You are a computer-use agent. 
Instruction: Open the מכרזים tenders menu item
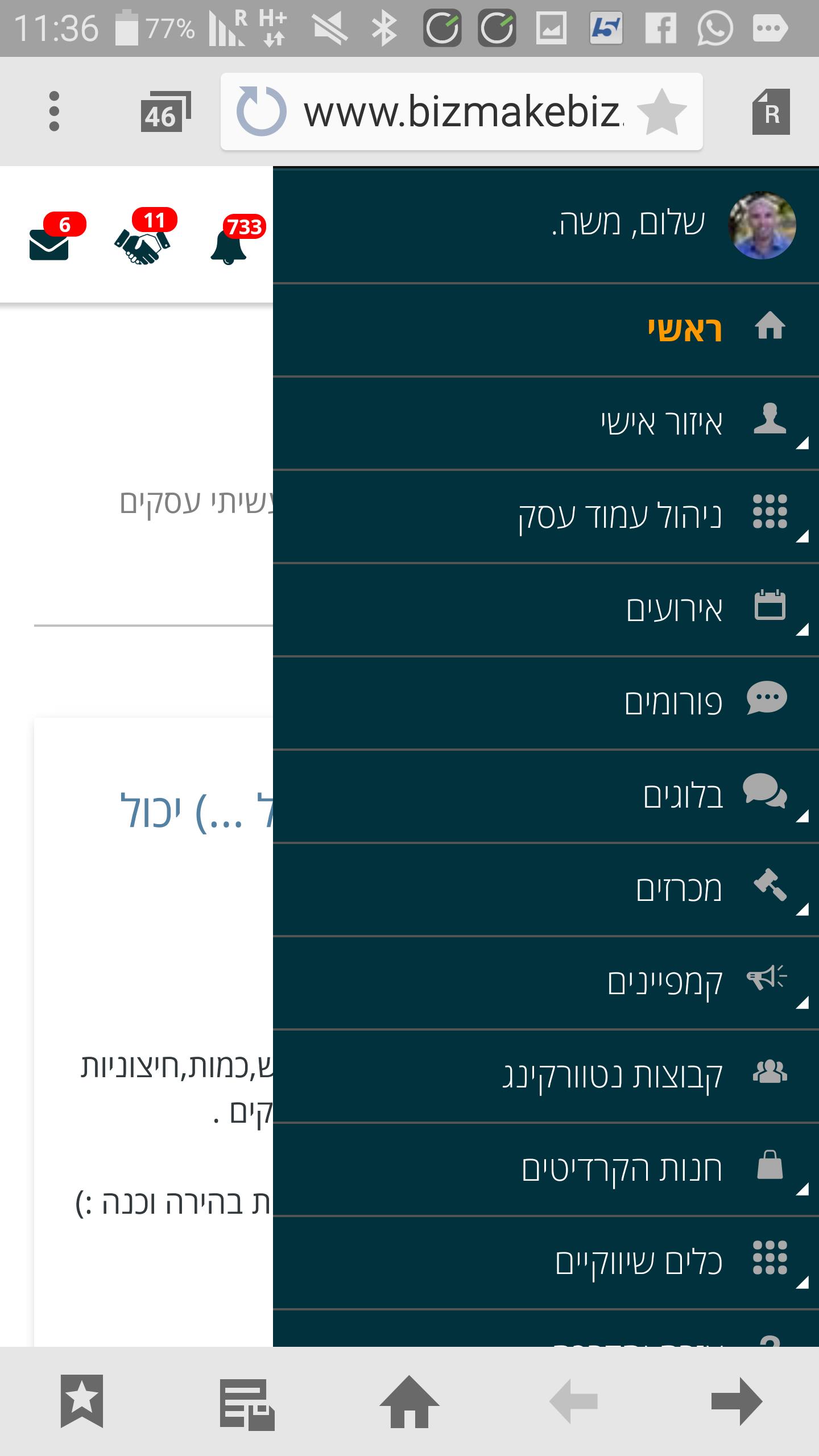[546, 890]
